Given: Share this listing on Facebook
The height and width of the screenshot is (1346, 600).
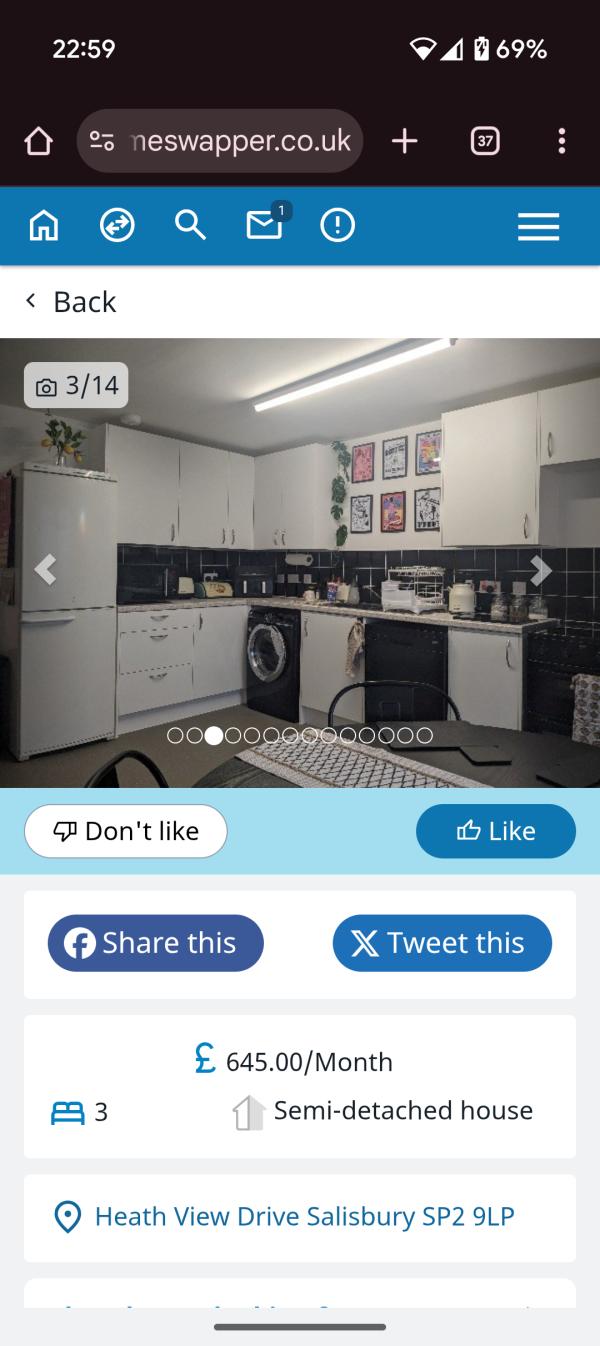Looking at the screenshot, I should point(156,943).
